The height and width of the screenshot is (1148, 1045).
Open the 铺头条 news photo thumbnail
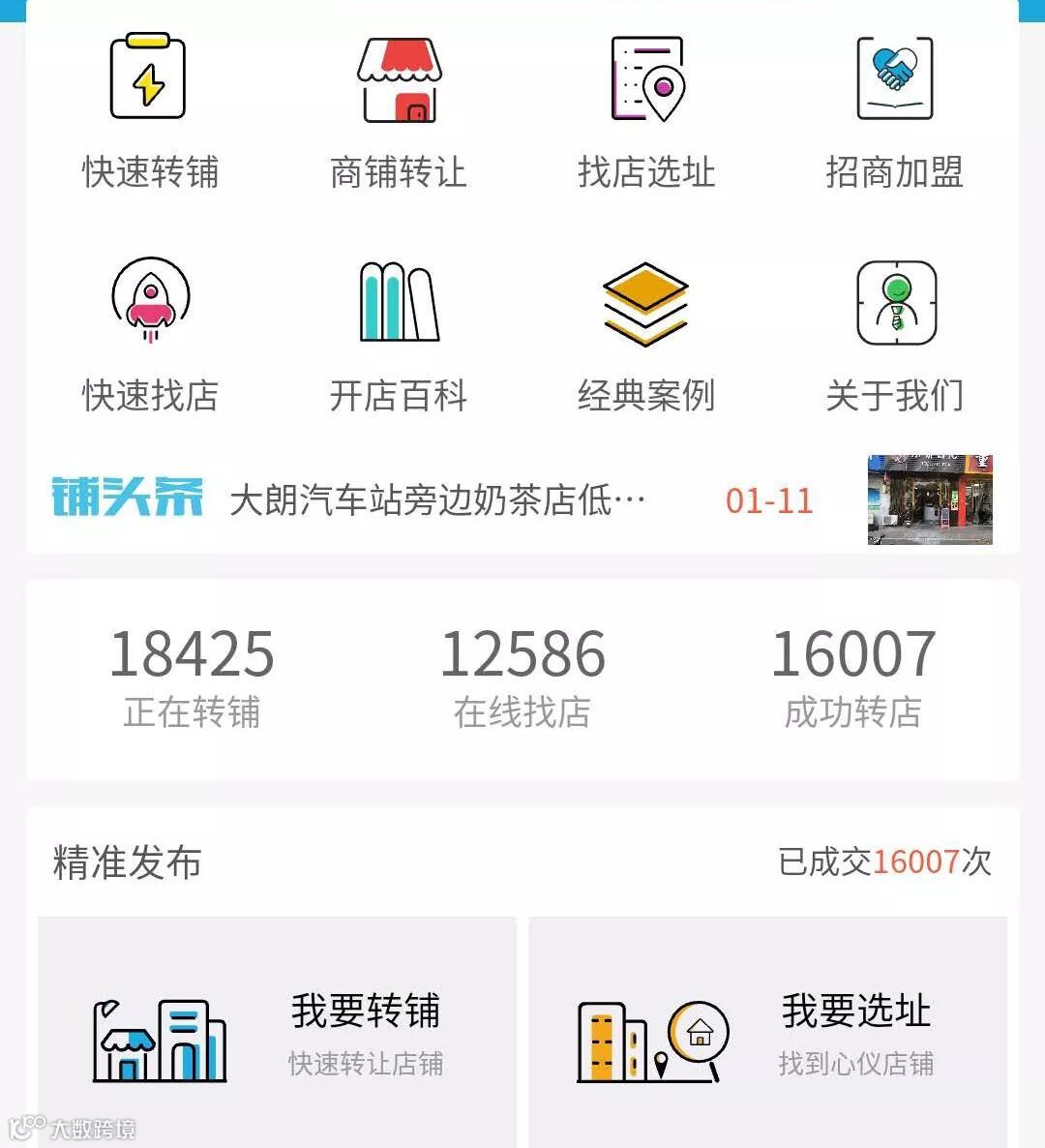930,499
